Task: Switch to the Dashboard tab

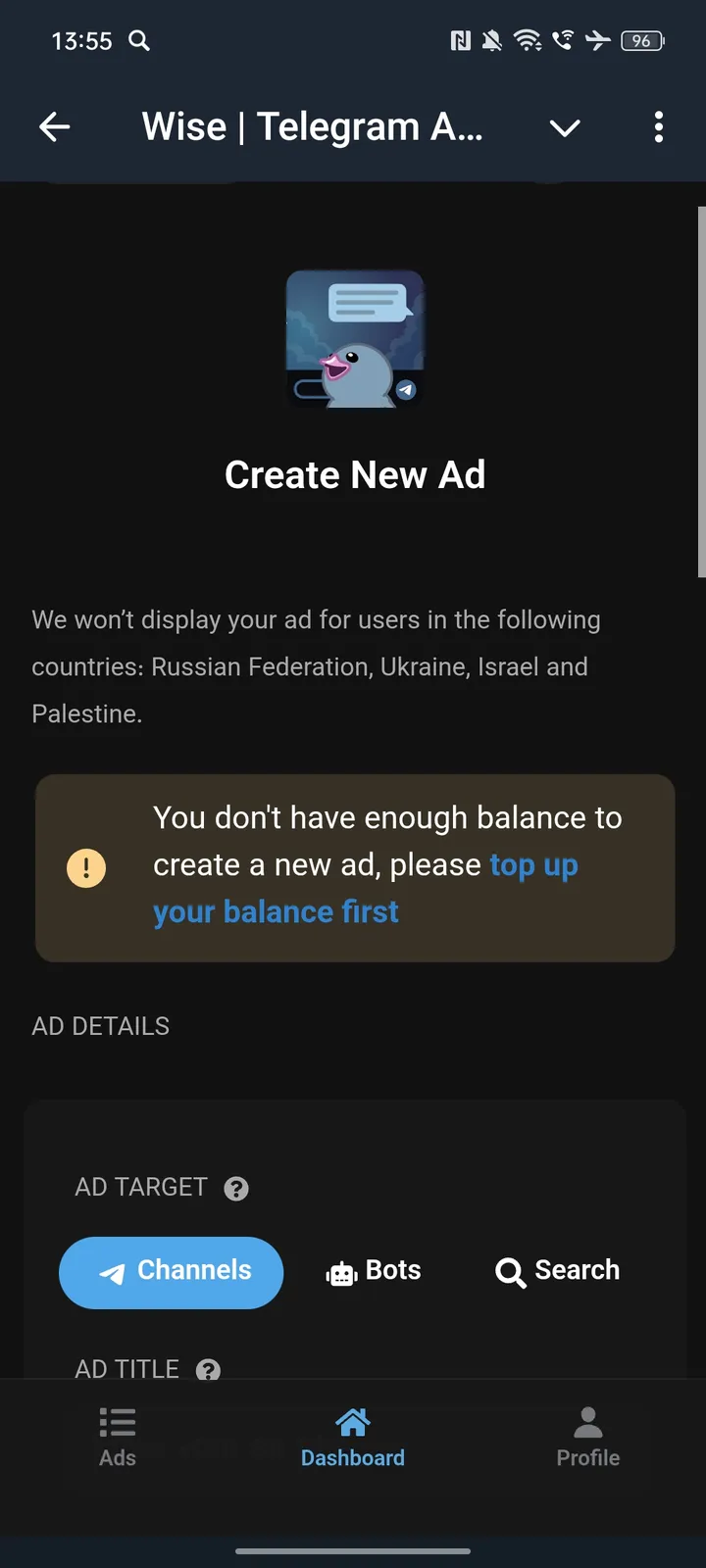Action: [353, 1436]
